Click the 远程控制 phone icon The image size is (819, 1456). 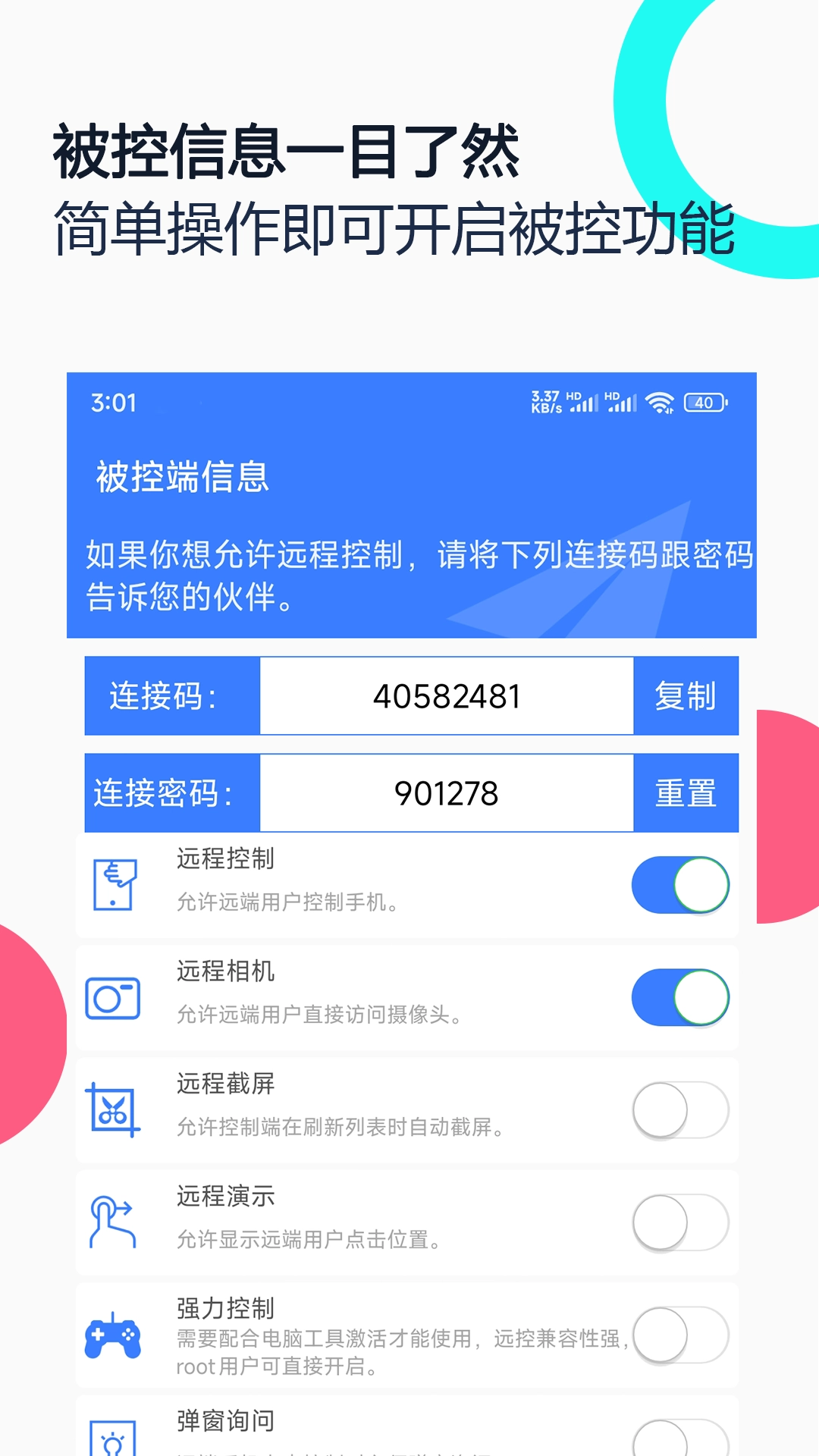(x=115, y=883)
